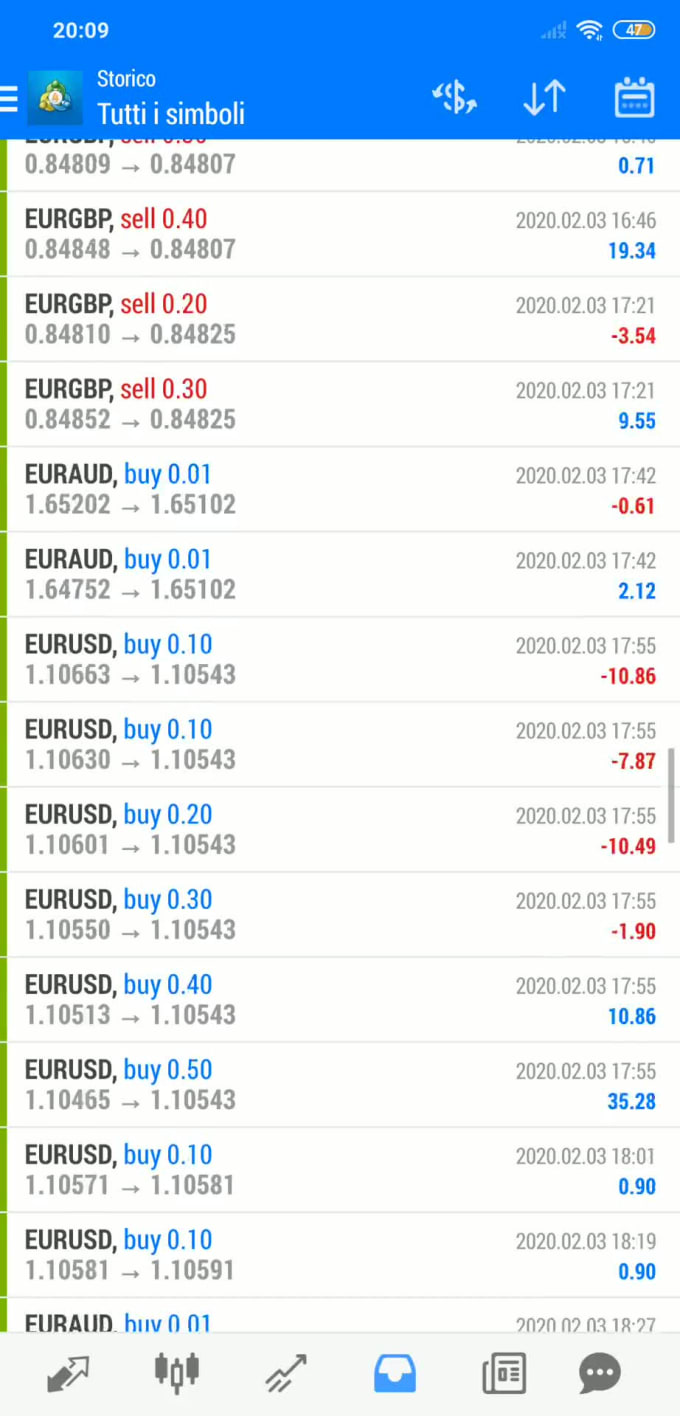Open EURUSD buy 0.50 deal with 35.28 profit
Image resolution: width=680 pixels, height=1416 pixels.
click(340, 1084)
